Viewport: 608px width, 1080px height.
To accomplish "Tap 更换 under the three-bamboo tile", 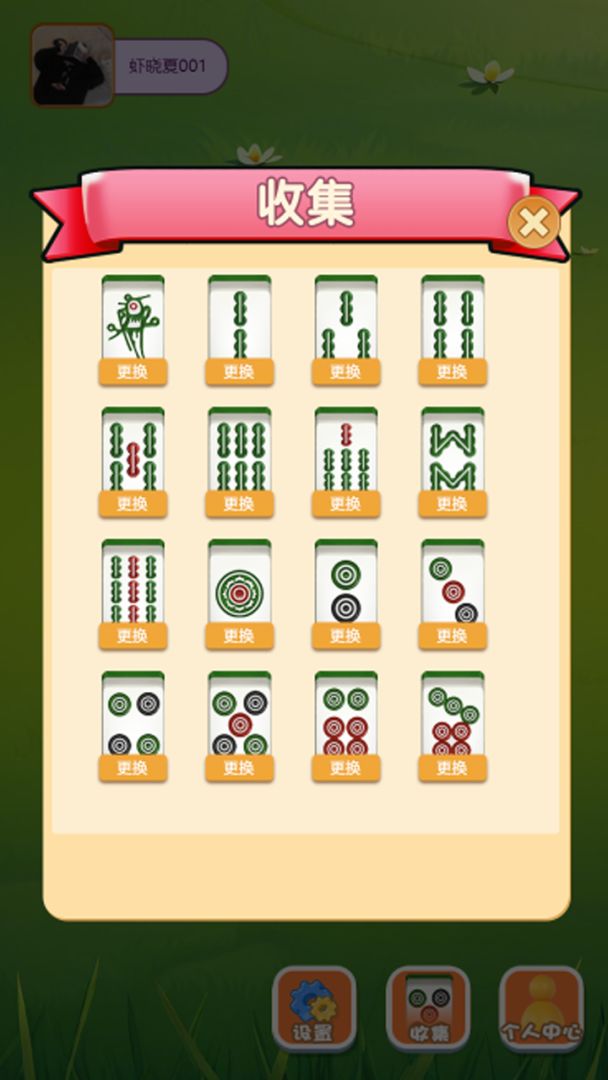I will coord(345,372).
